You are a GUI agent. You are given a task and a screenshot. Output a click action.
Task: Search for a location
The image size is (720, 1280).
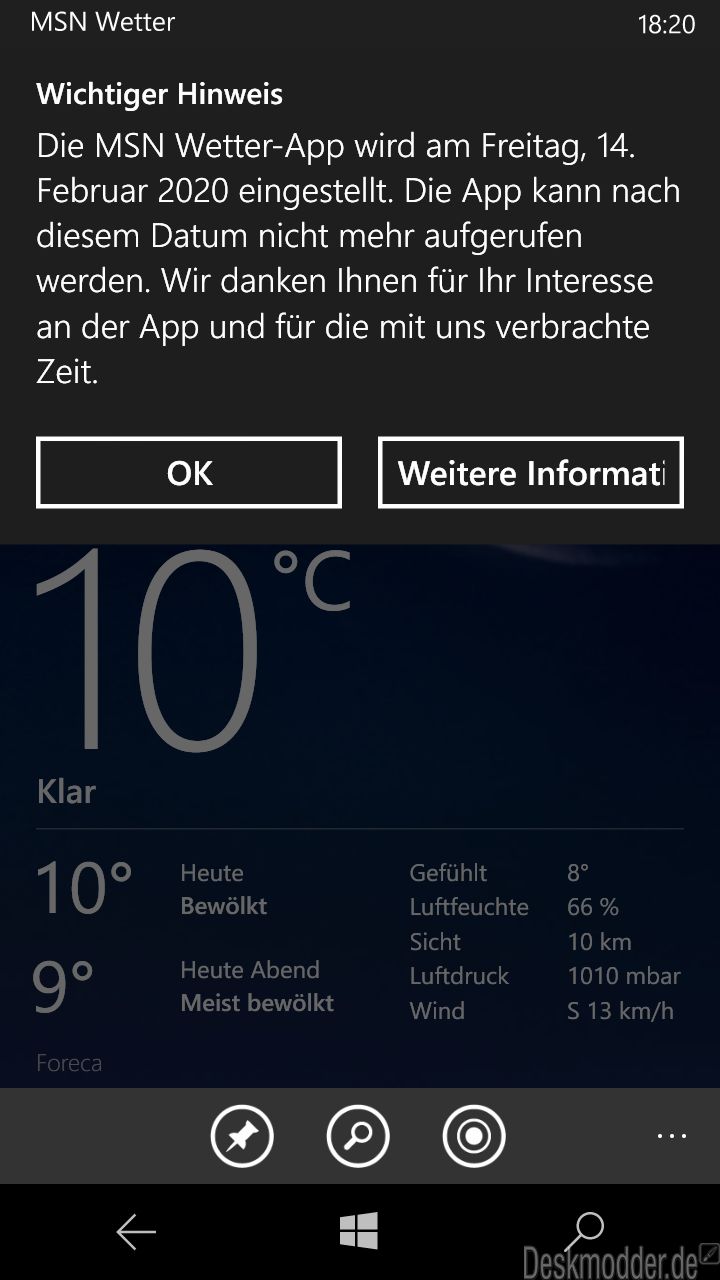[358, 1136]
